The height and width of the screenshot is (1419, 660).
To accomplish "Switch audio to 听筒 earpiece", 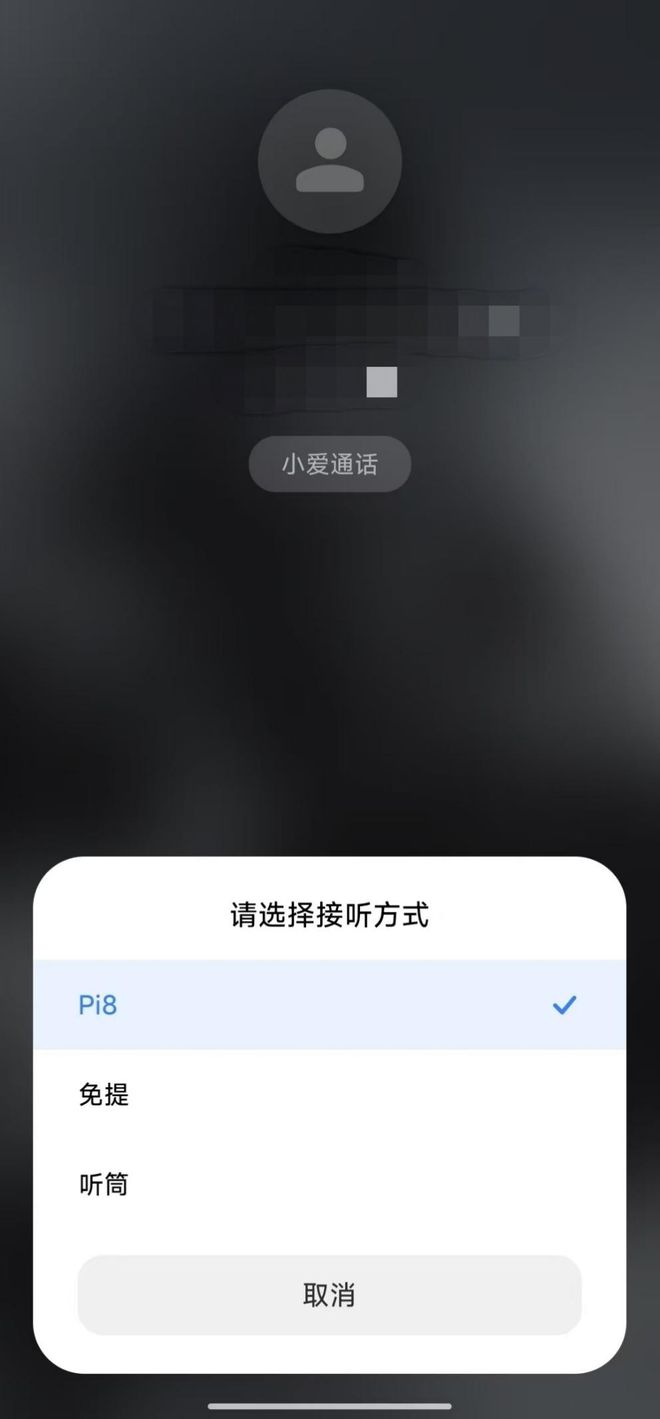I will [329, 1185].
